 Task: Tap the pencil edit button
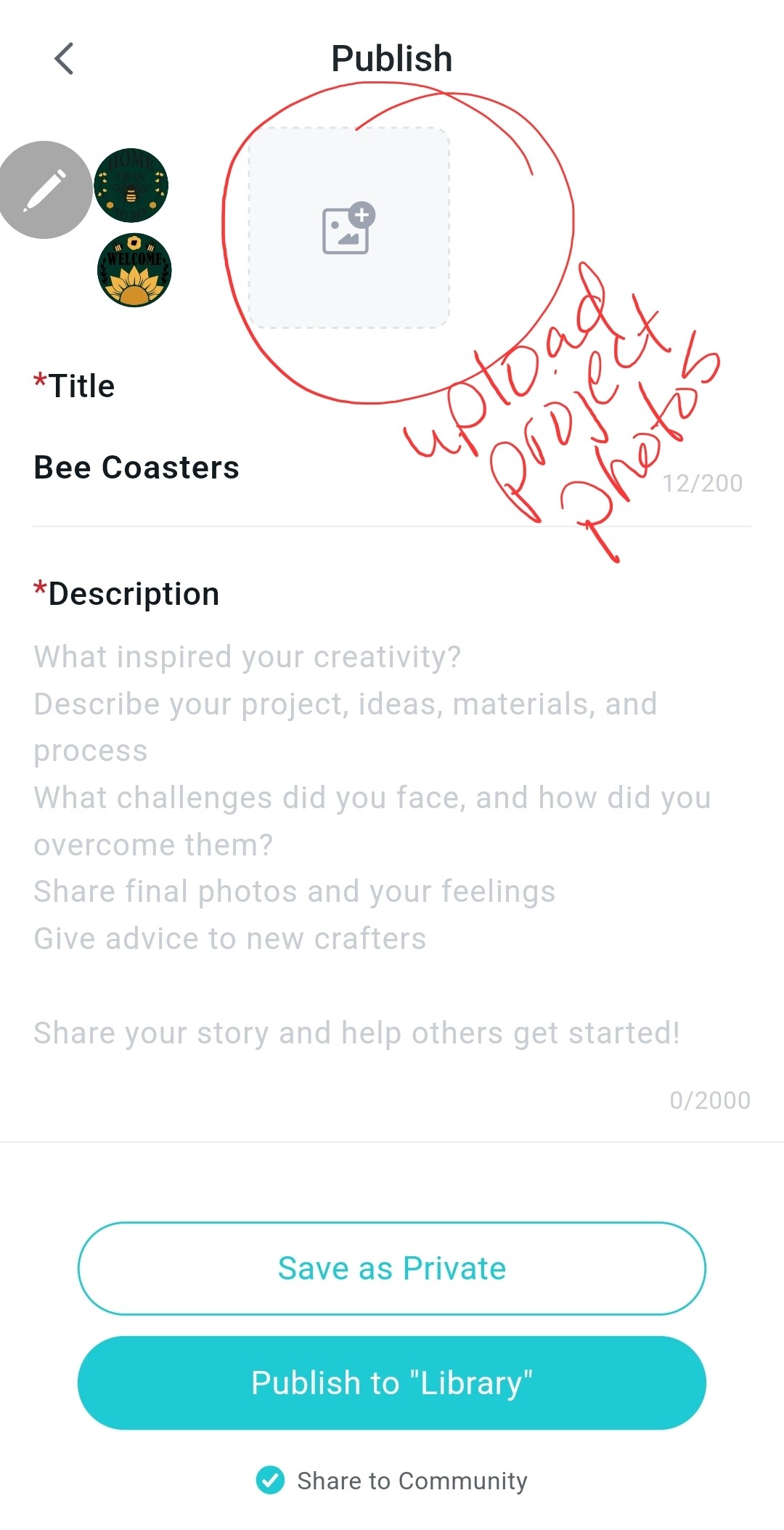[45, 190]
